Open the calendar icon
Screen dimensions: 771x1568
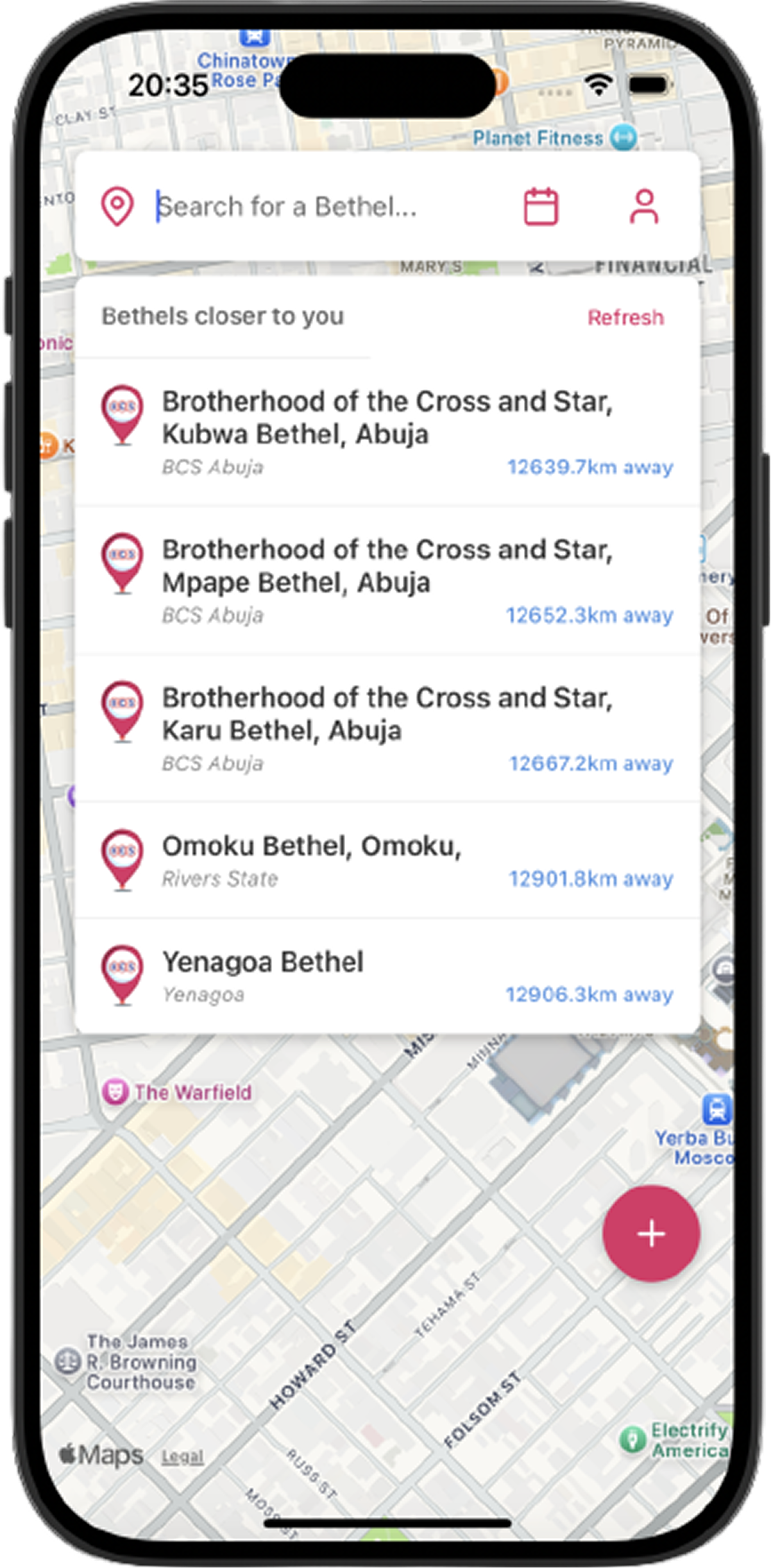541,207
